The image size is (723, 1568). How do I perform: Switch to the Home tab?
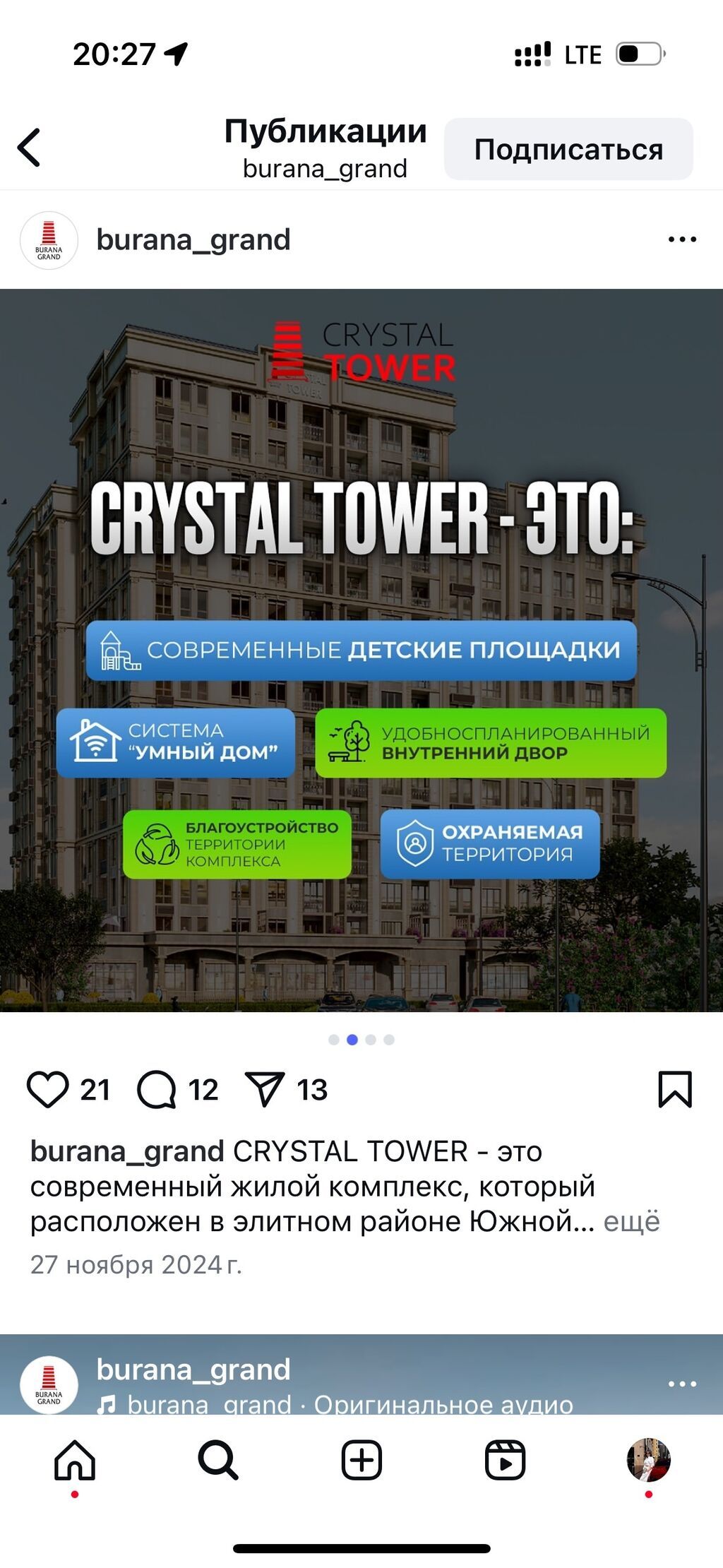[75, 1460]
